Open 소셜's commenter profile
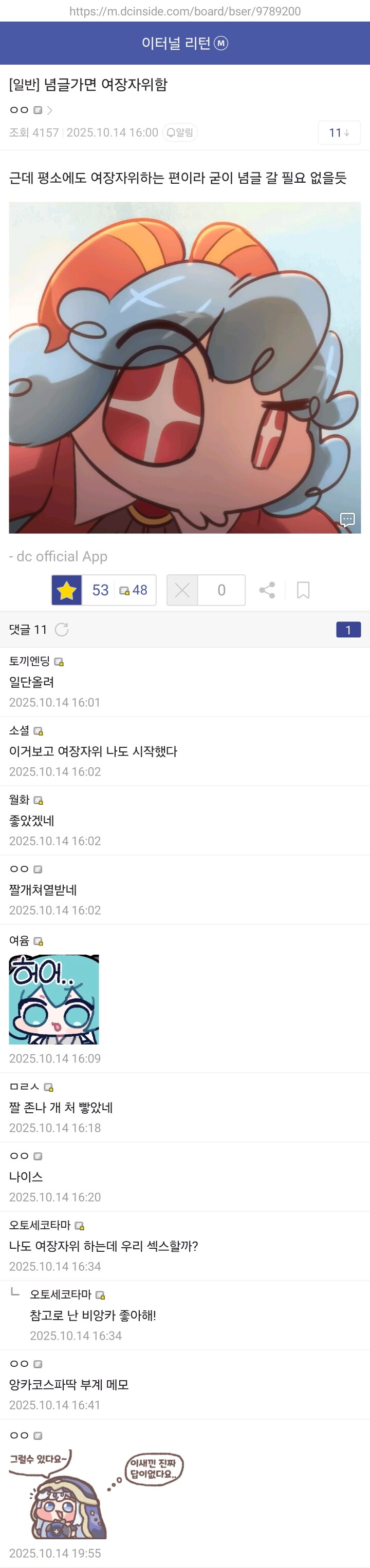This screenshot has height=1568, width=370. tap(20, 730)
